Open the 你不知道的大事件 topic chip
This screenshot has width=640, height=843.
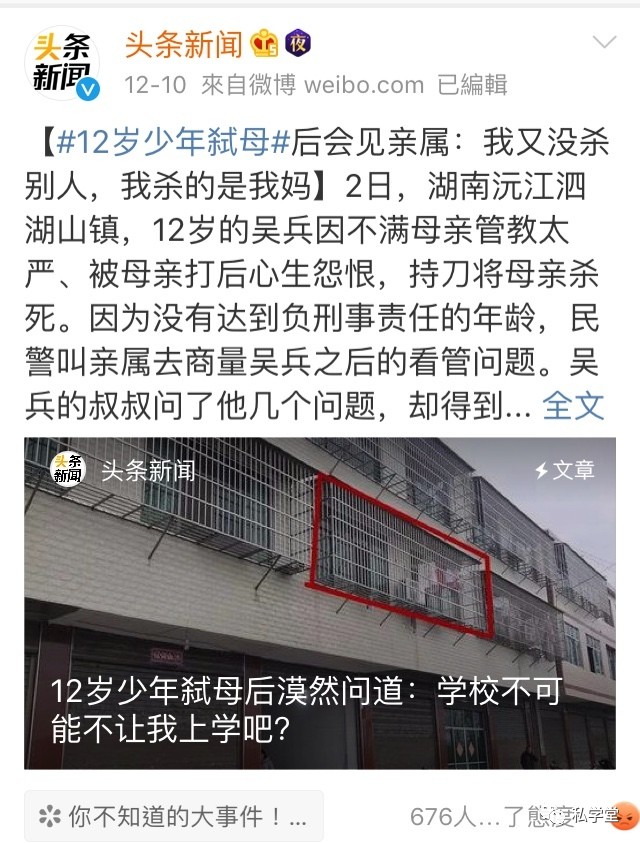coord(174,816)
